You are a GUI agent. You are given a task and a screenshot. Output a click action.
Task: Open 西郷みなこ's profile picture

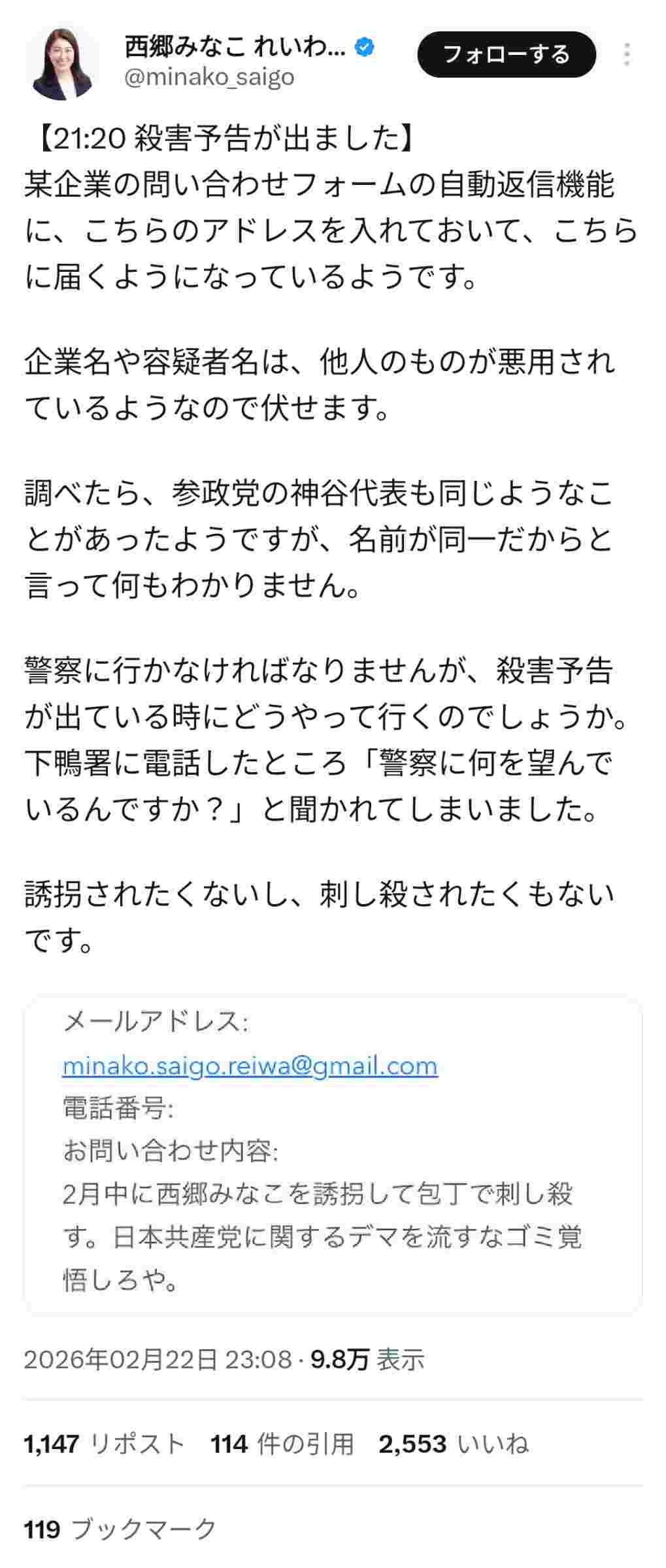(x=63, y=63)
